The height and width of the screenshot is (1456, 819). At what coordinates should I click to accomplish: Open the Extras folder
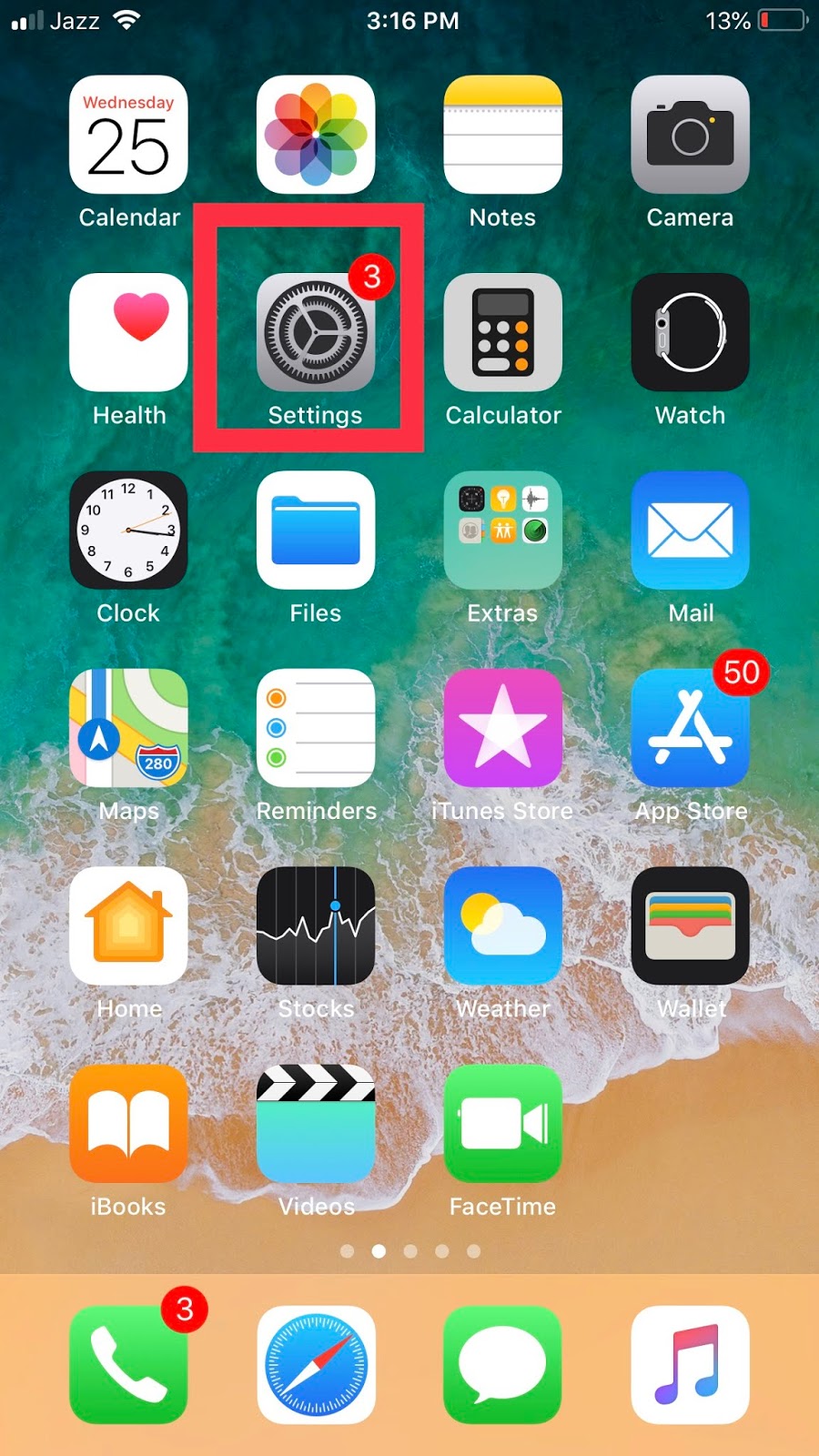502,531
